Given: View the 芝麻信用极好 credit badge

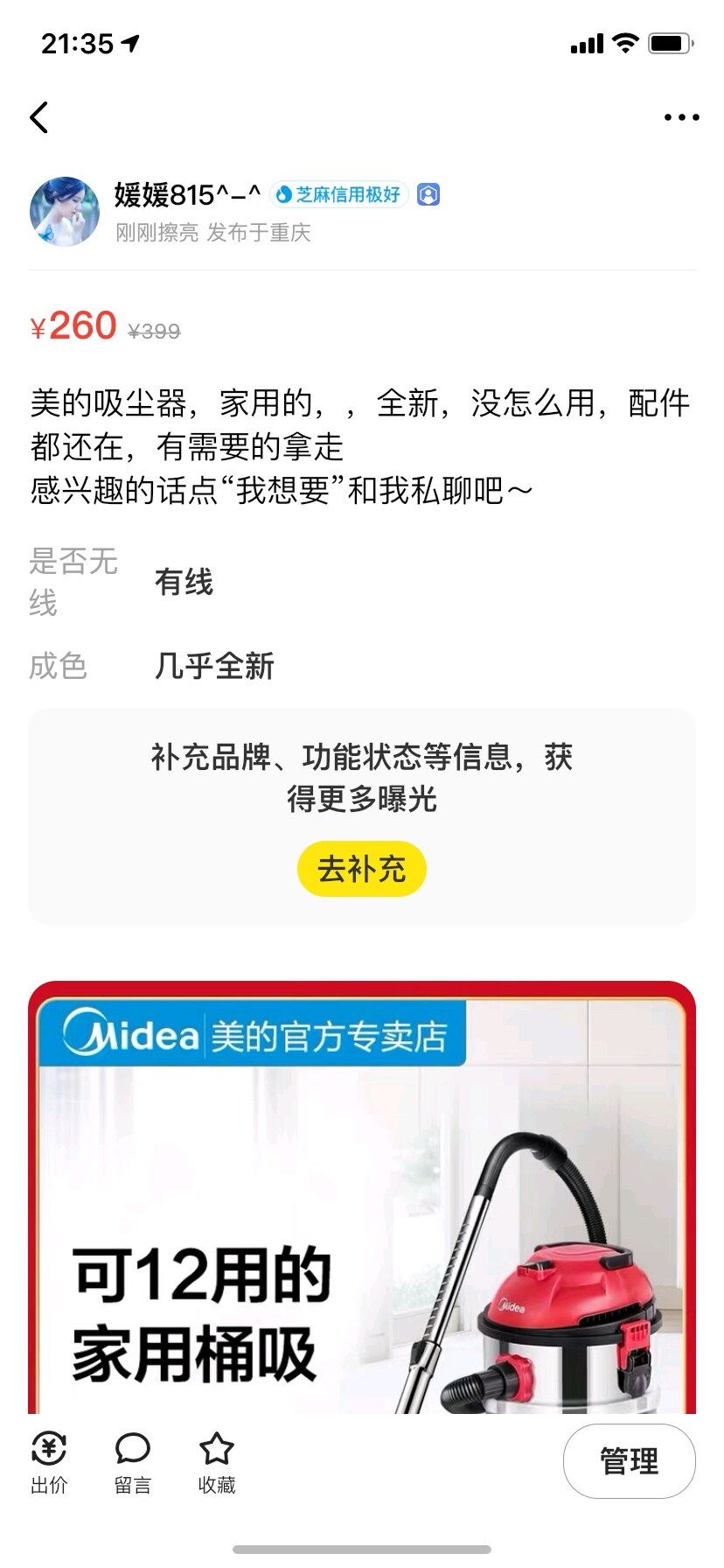Looking at the screenshot, I should coord(338,194).
